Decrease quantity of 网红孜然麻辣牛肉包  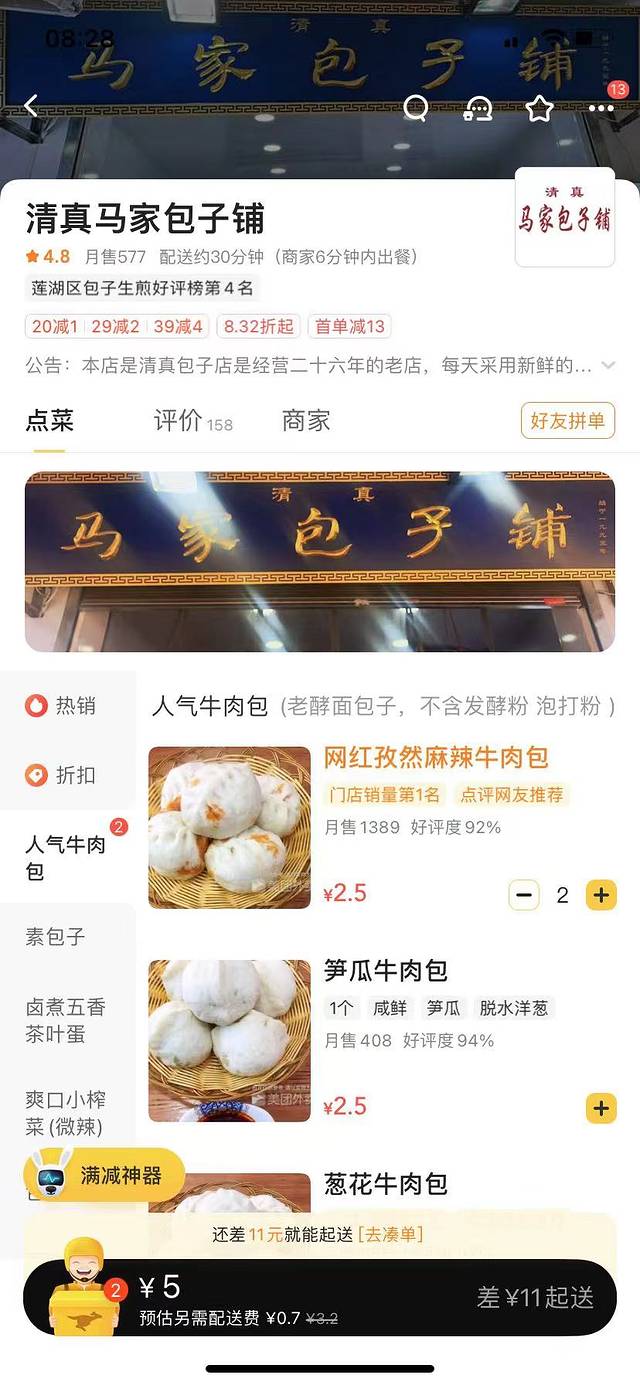tap(524, 895)
